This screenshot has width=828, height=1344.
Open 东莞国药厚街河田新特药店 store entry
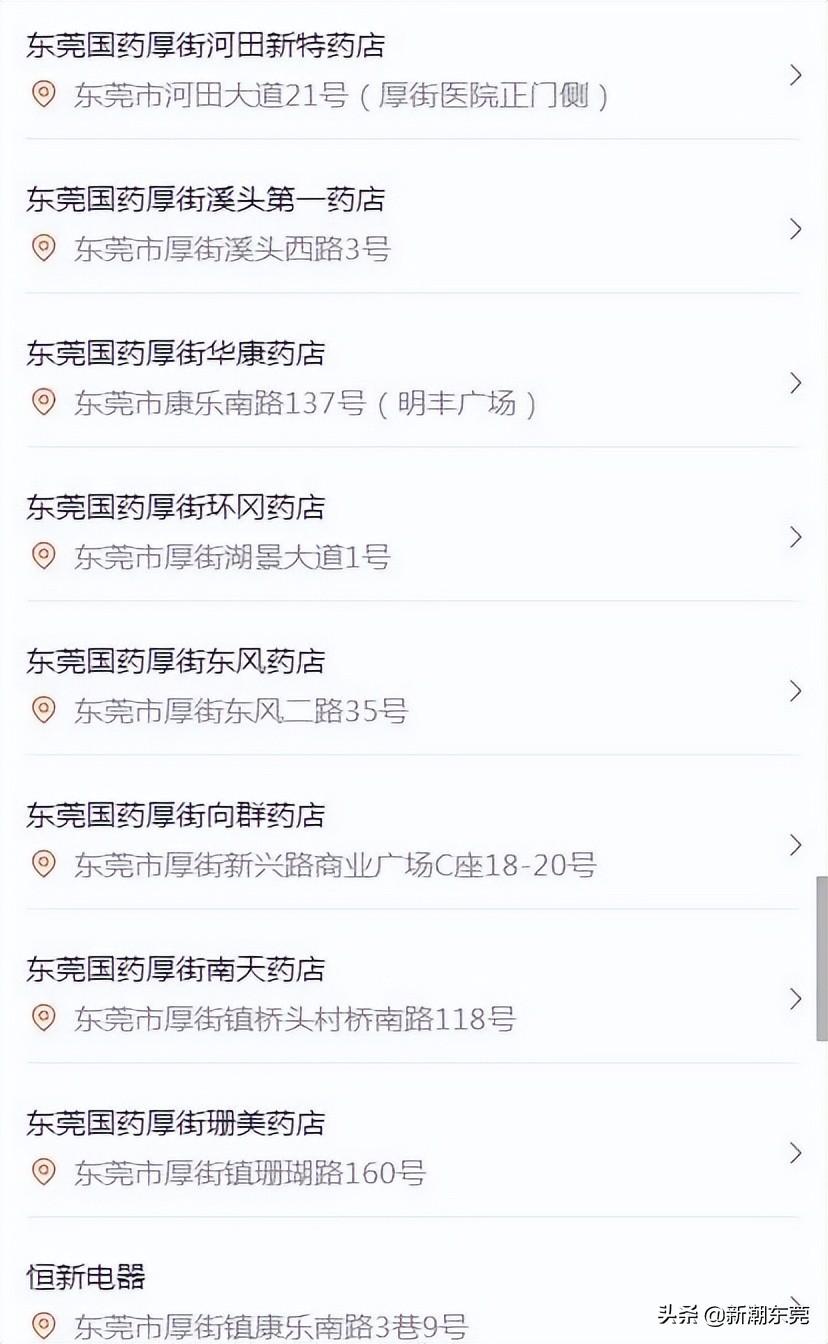pyautogui.click(x=206, y=46)
